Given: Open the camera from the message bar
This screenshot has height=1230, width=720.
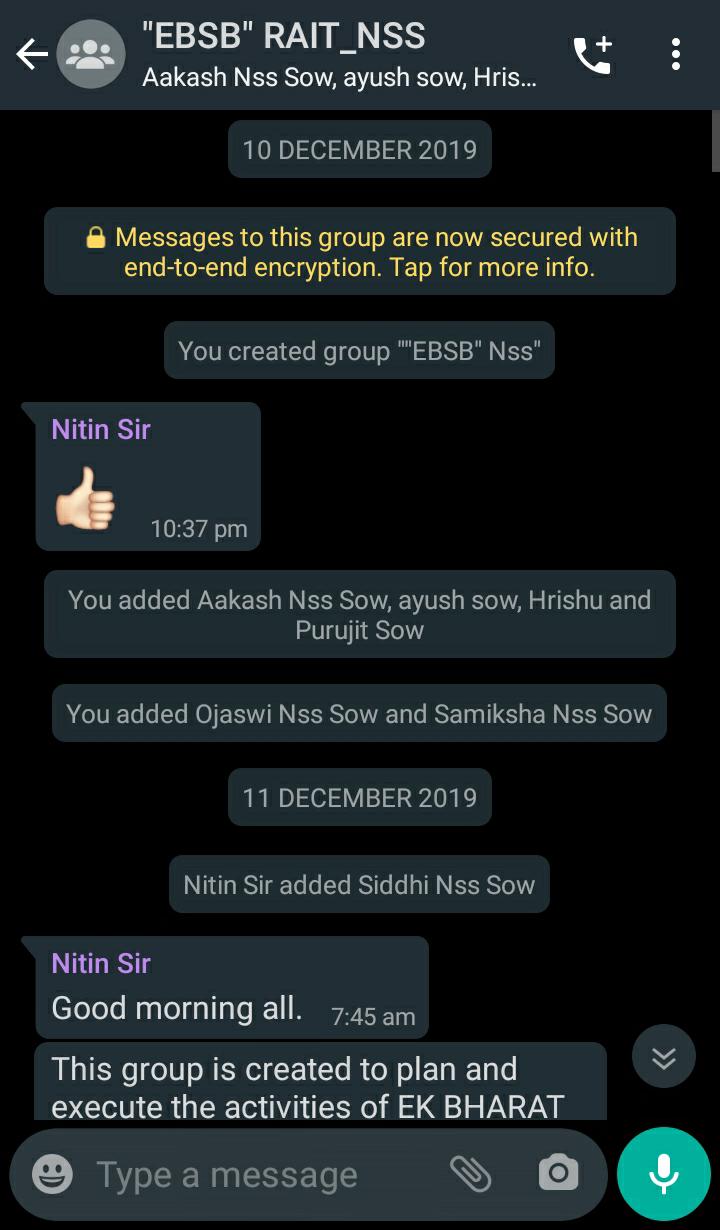Looking at the screenshot, I should (558, 1174).
